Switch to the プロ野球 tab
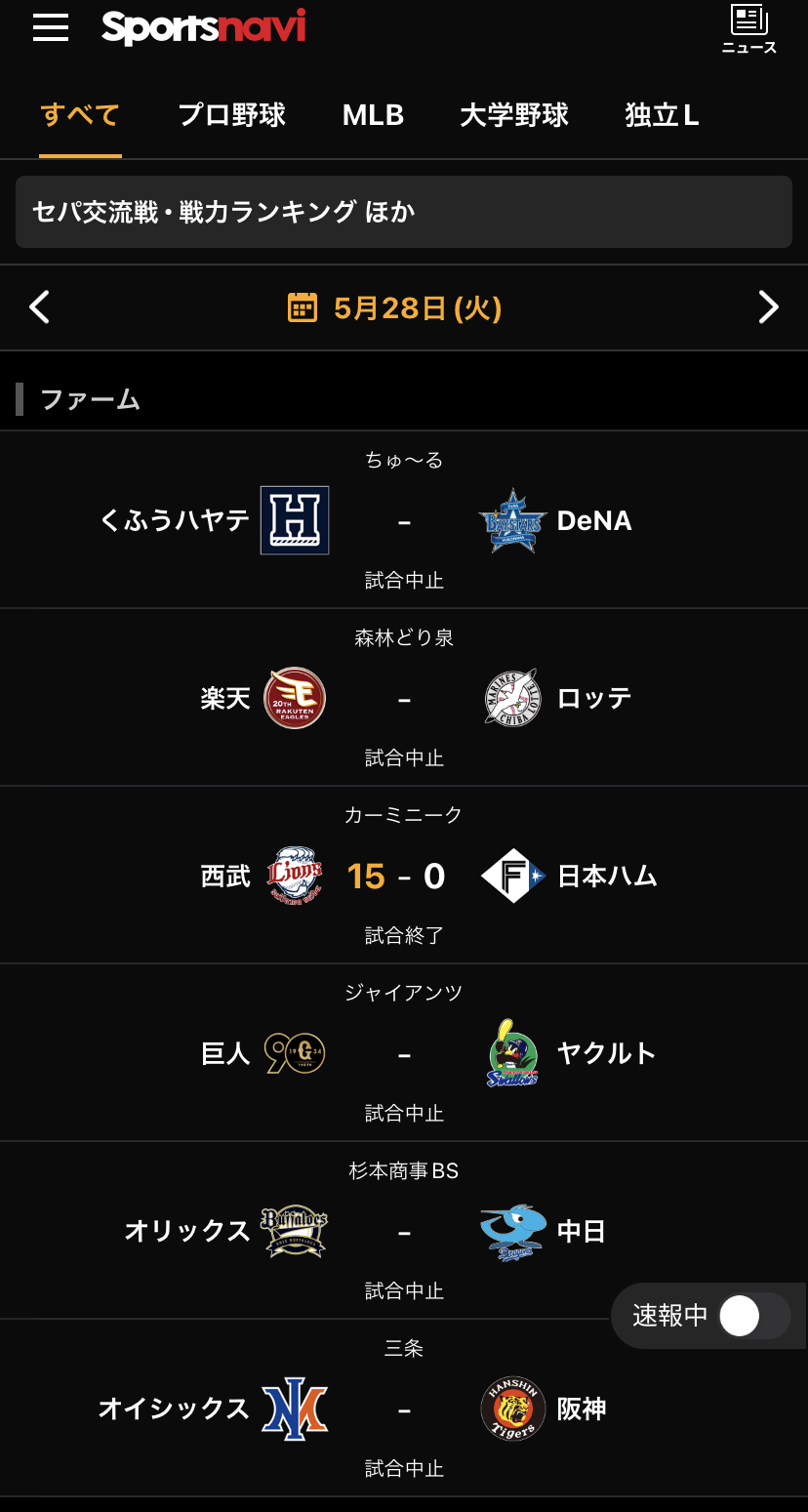Image resolution: width=808 pixels, height=1512 pixels. (x=232, y=115)
